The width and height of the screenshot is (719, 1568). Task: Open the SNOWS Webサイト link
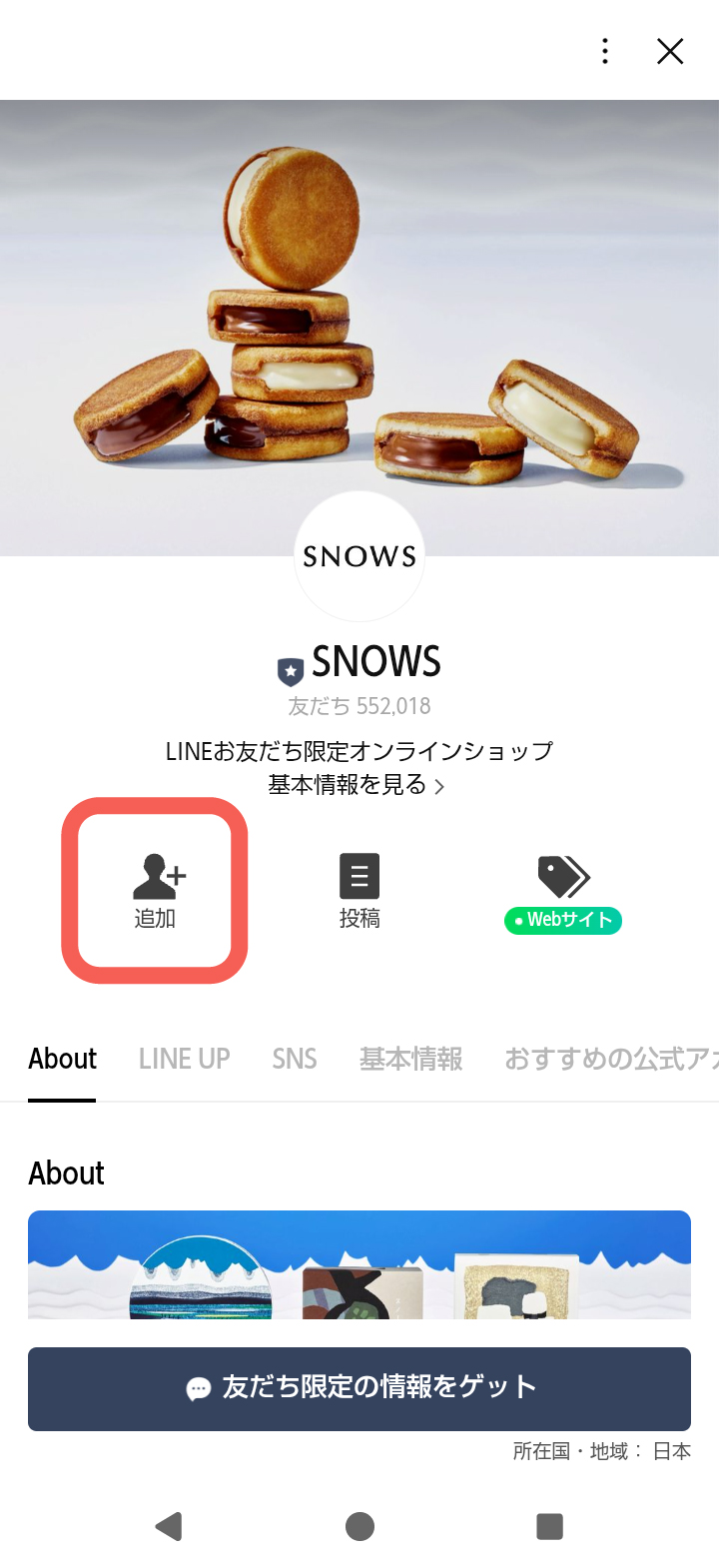pos(563,894)
